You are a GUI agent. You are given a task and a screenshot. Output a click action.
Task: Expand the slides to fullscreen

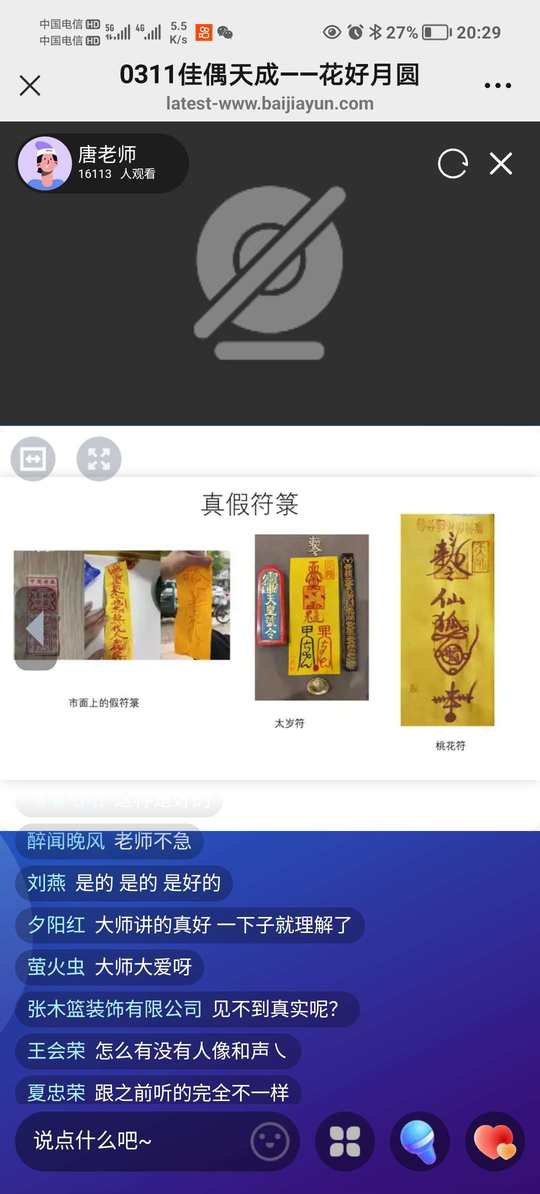click(99, 458)
